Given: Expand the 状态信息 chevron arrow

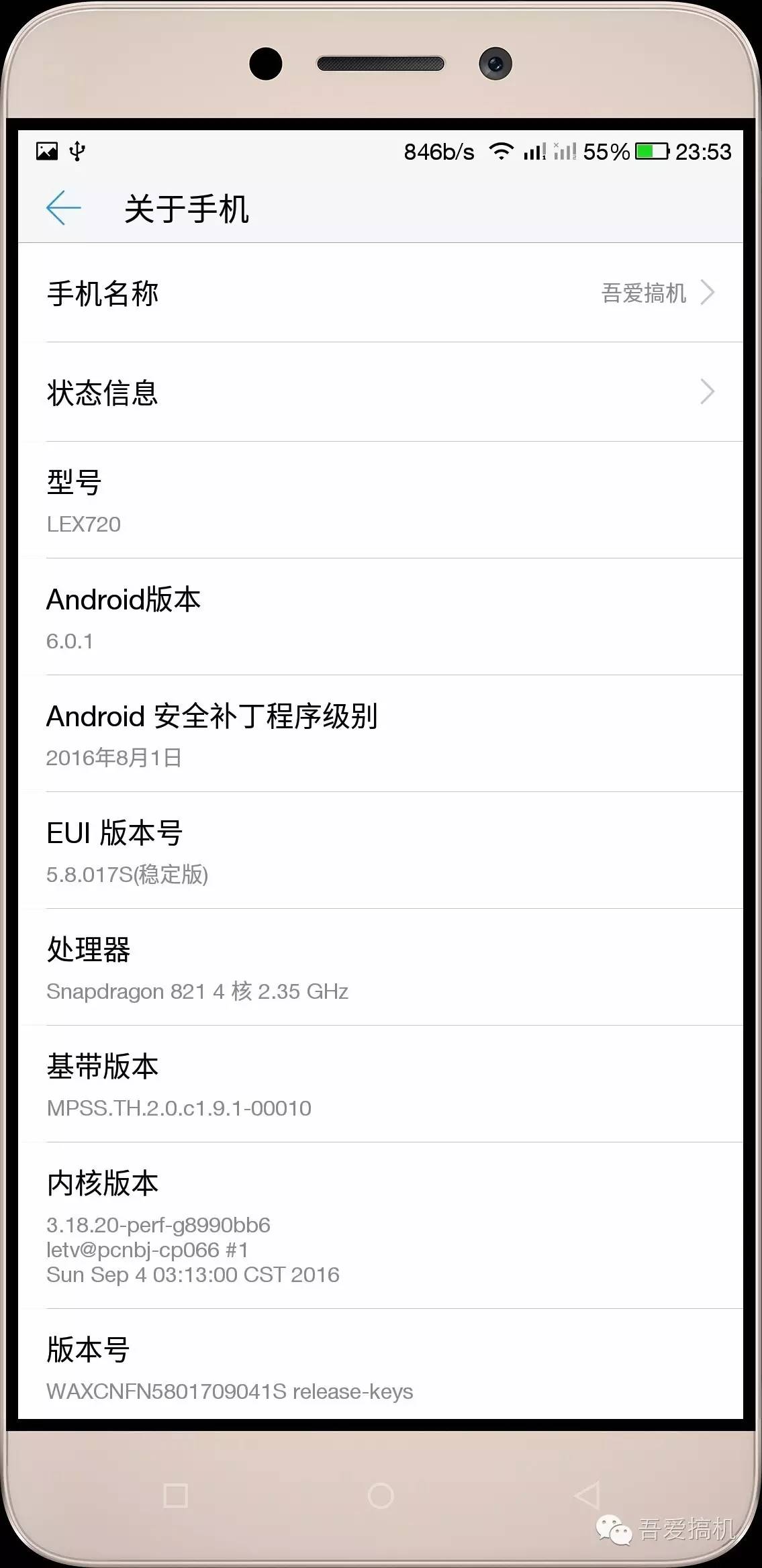Looking at the screenshot, I should tap(707, 392).
